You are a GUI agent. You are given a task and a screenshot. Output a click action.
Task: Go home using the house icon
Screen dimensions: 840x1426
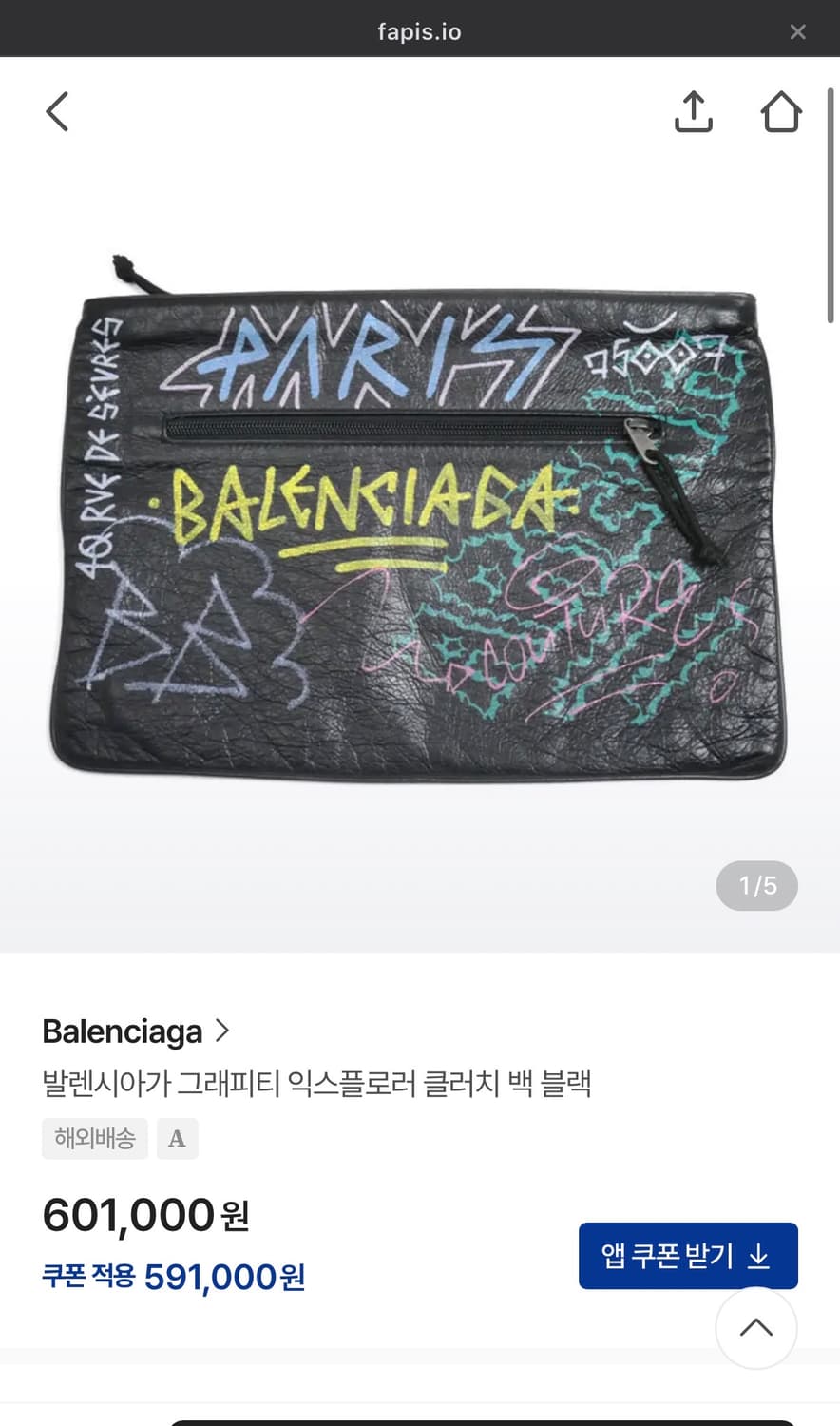(780, 111)
